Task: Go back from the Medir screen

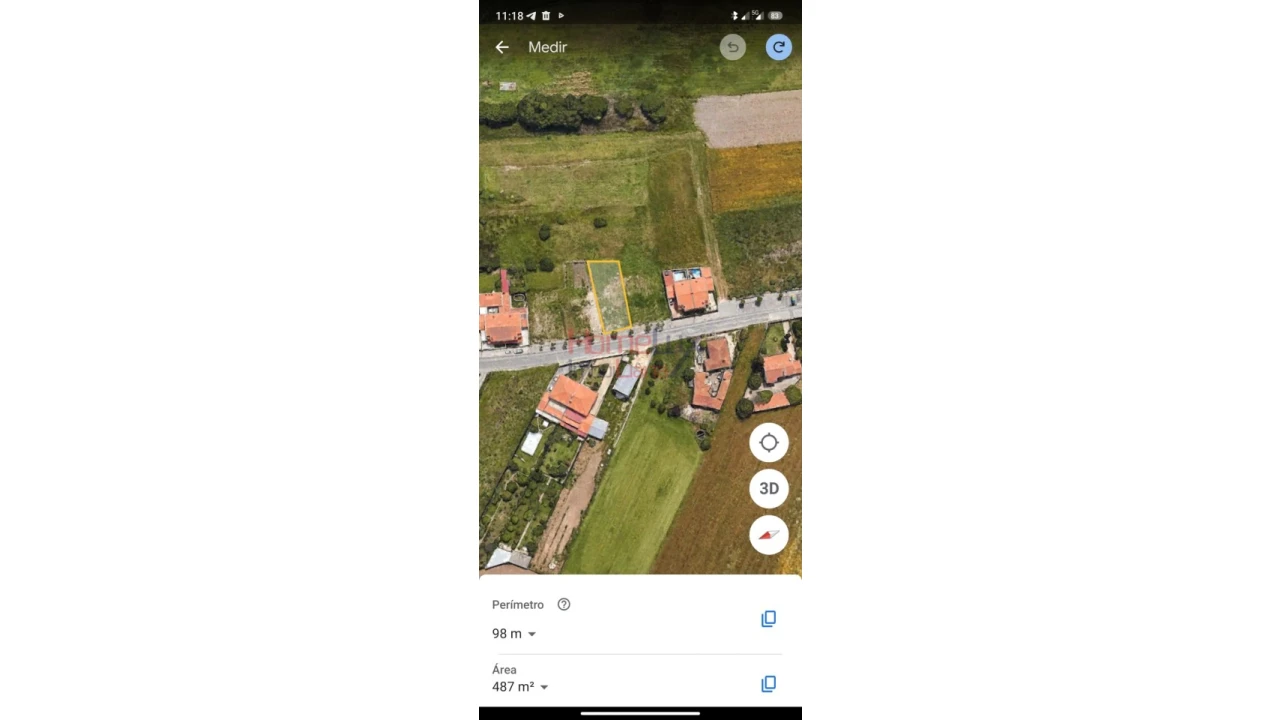Action: tap(502, 47)
